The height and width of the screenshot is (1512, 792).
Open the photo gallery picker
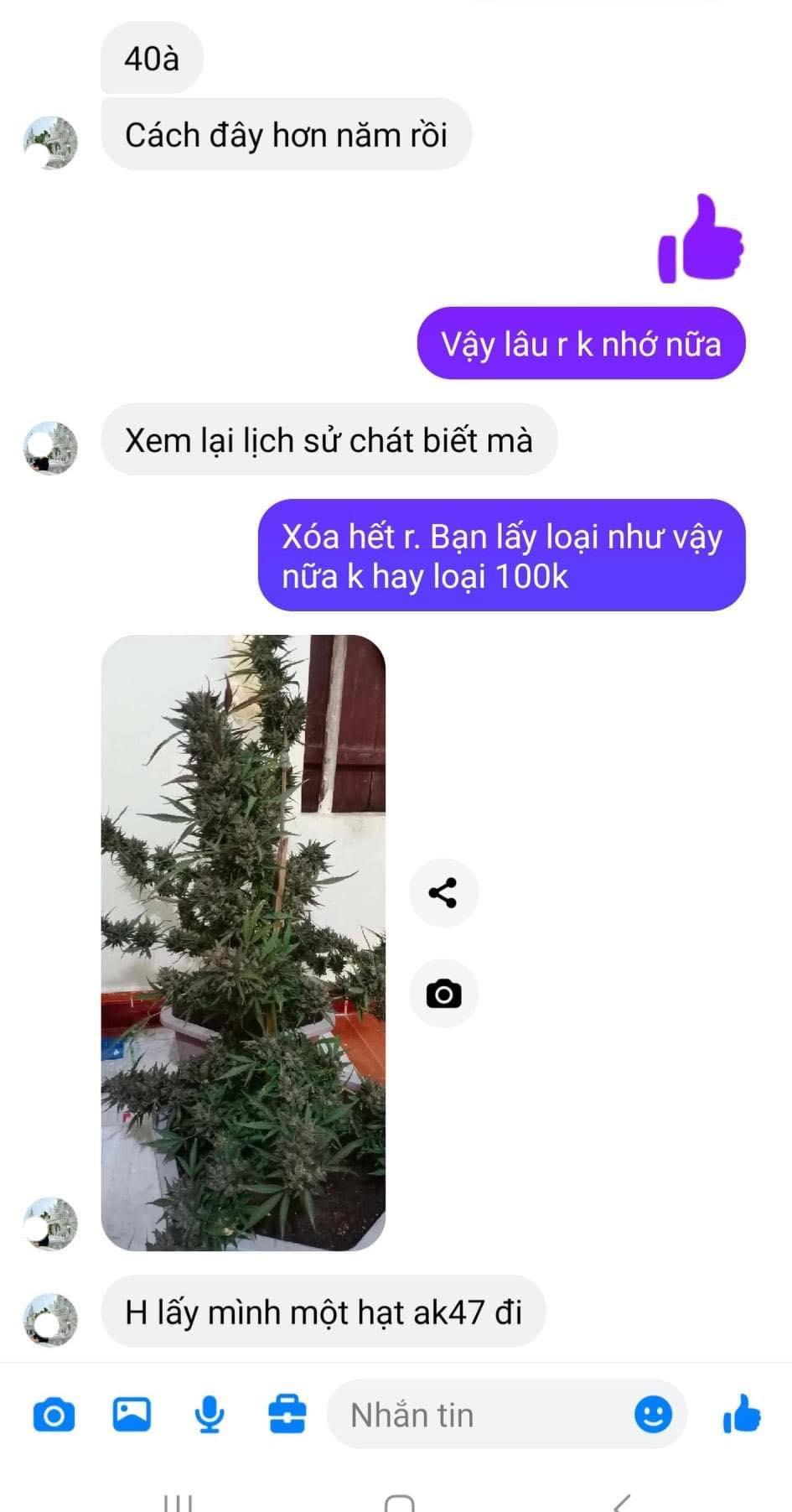point(132,1416)
